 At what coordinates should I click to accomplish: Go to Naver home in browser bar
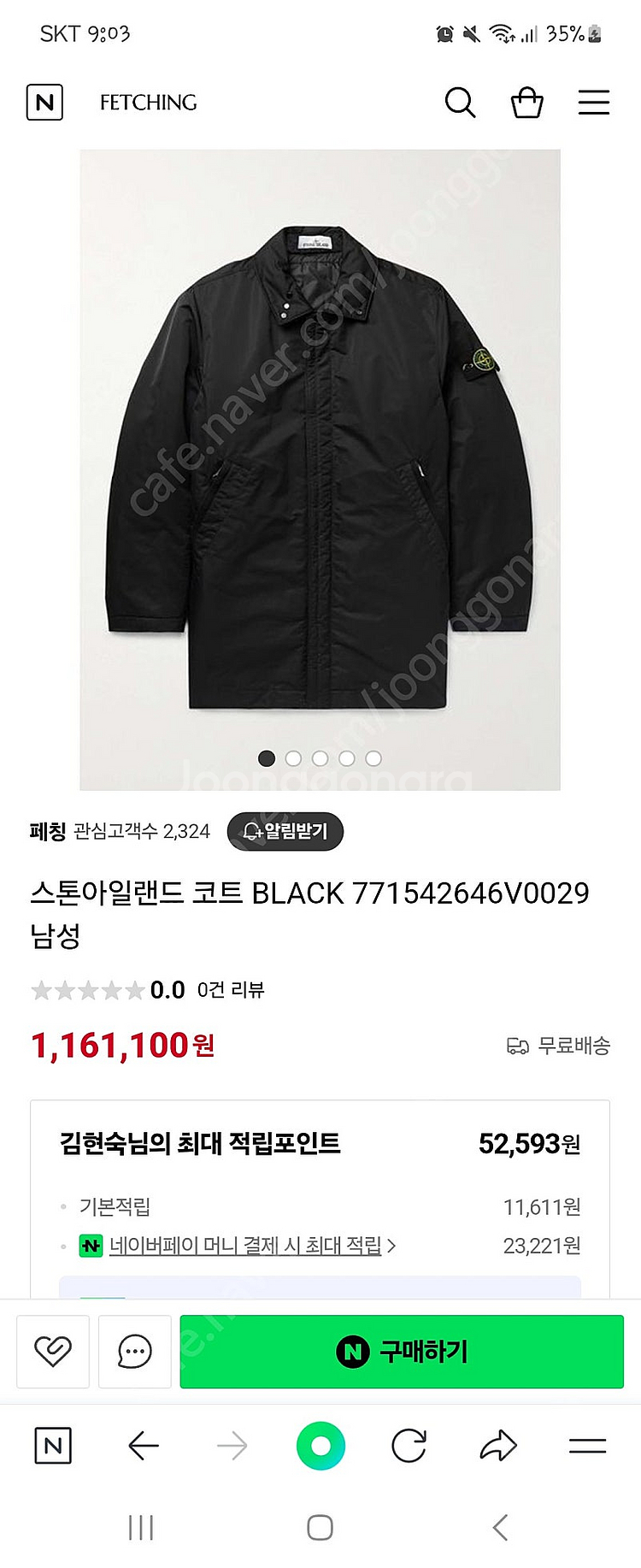pos(53,1446)
